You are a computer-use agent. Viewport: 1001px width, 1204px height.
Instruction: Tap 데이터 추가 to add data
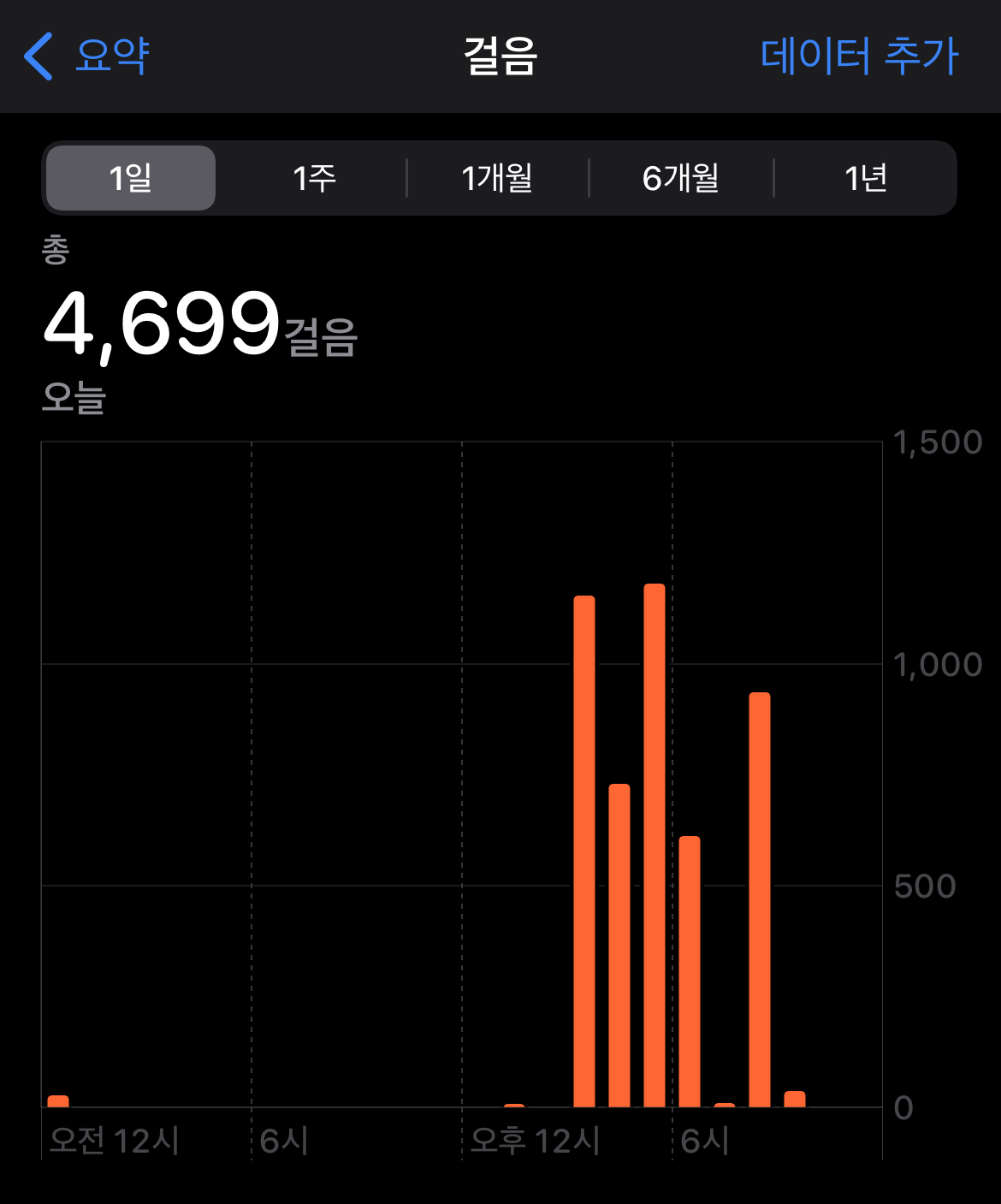tap(859, 56)
